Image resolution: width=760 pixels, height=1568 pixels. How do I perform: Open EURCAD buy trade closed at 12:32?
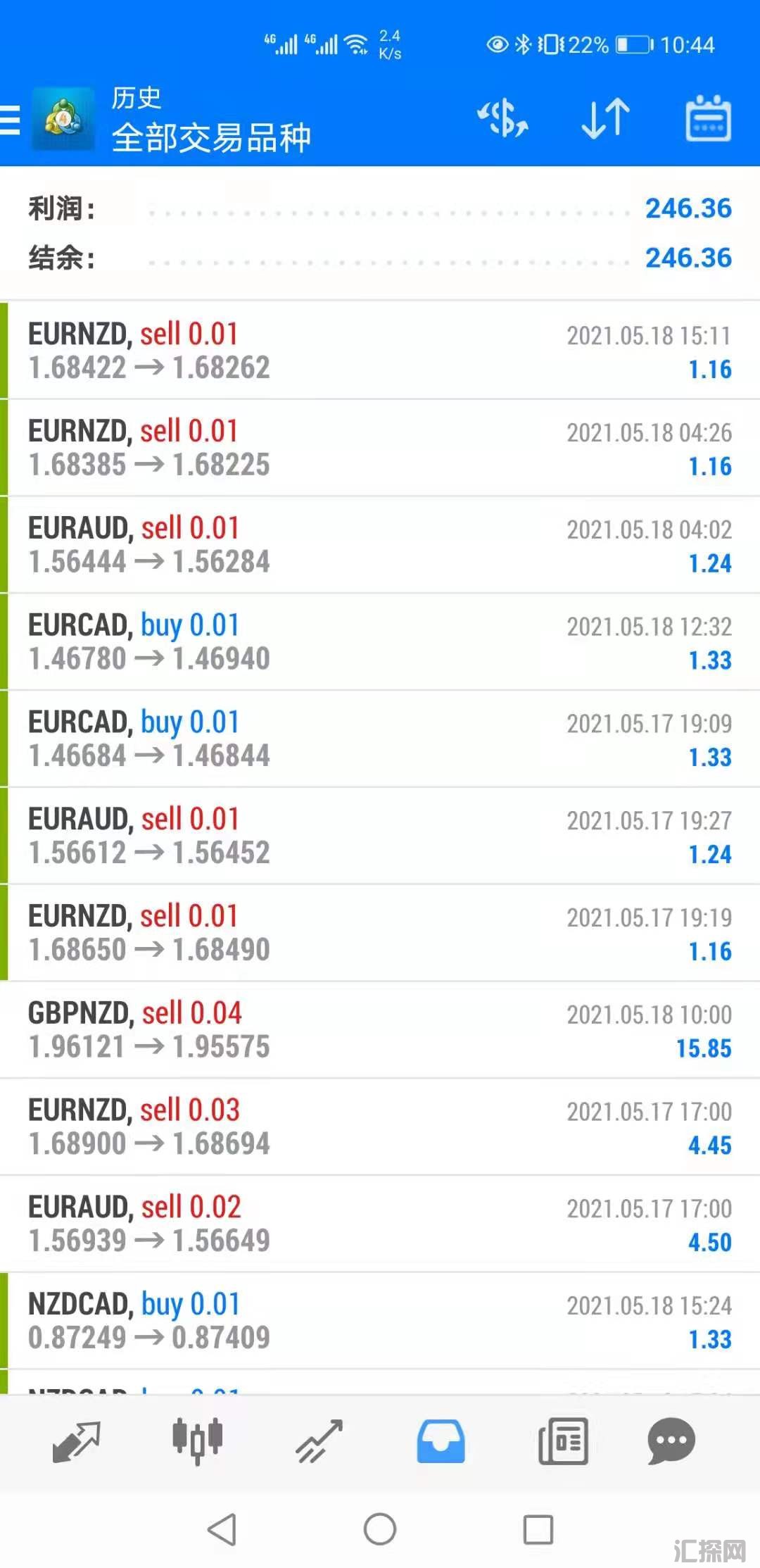click(x=380, y=642)
